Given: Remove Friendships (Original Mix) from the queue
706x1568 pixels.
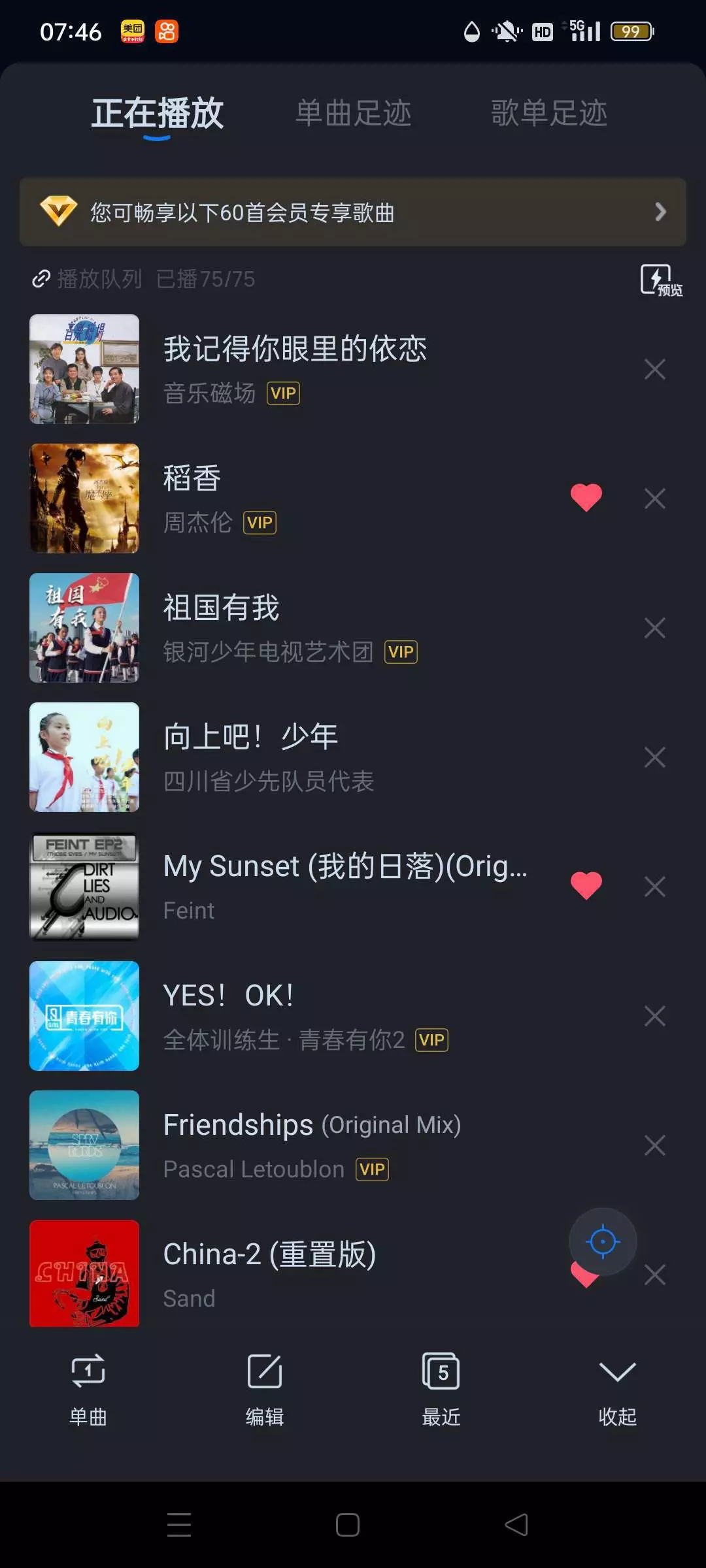Looking at the screenshot, I should [x=654, y=1145].
